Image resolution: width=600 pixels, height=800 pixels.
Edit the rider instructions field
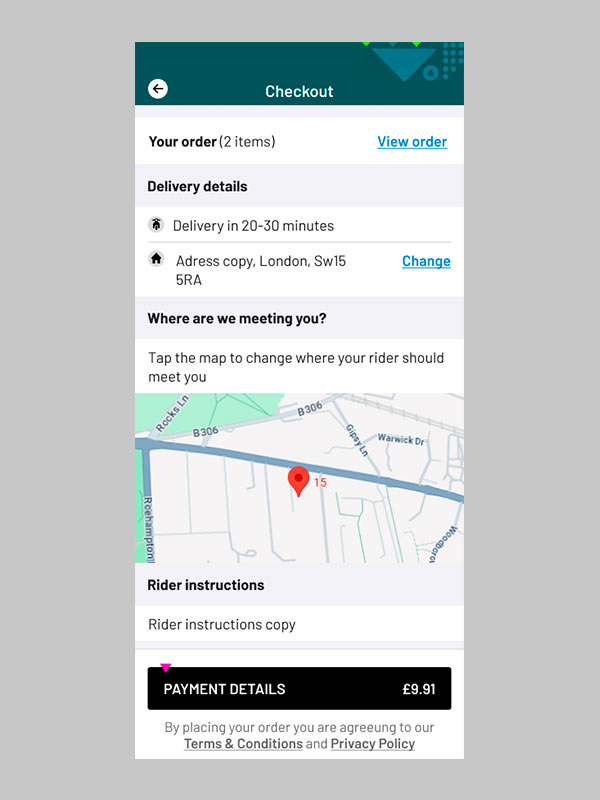tap(299, 624)
